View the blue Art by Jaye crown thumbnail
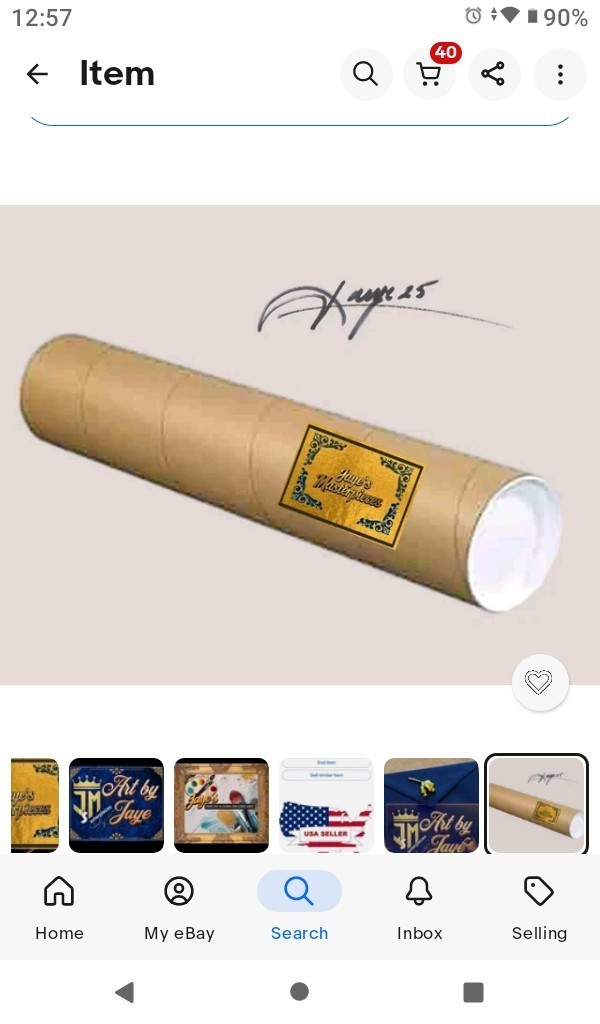600x1024 pixels. [x=116, y=805]
